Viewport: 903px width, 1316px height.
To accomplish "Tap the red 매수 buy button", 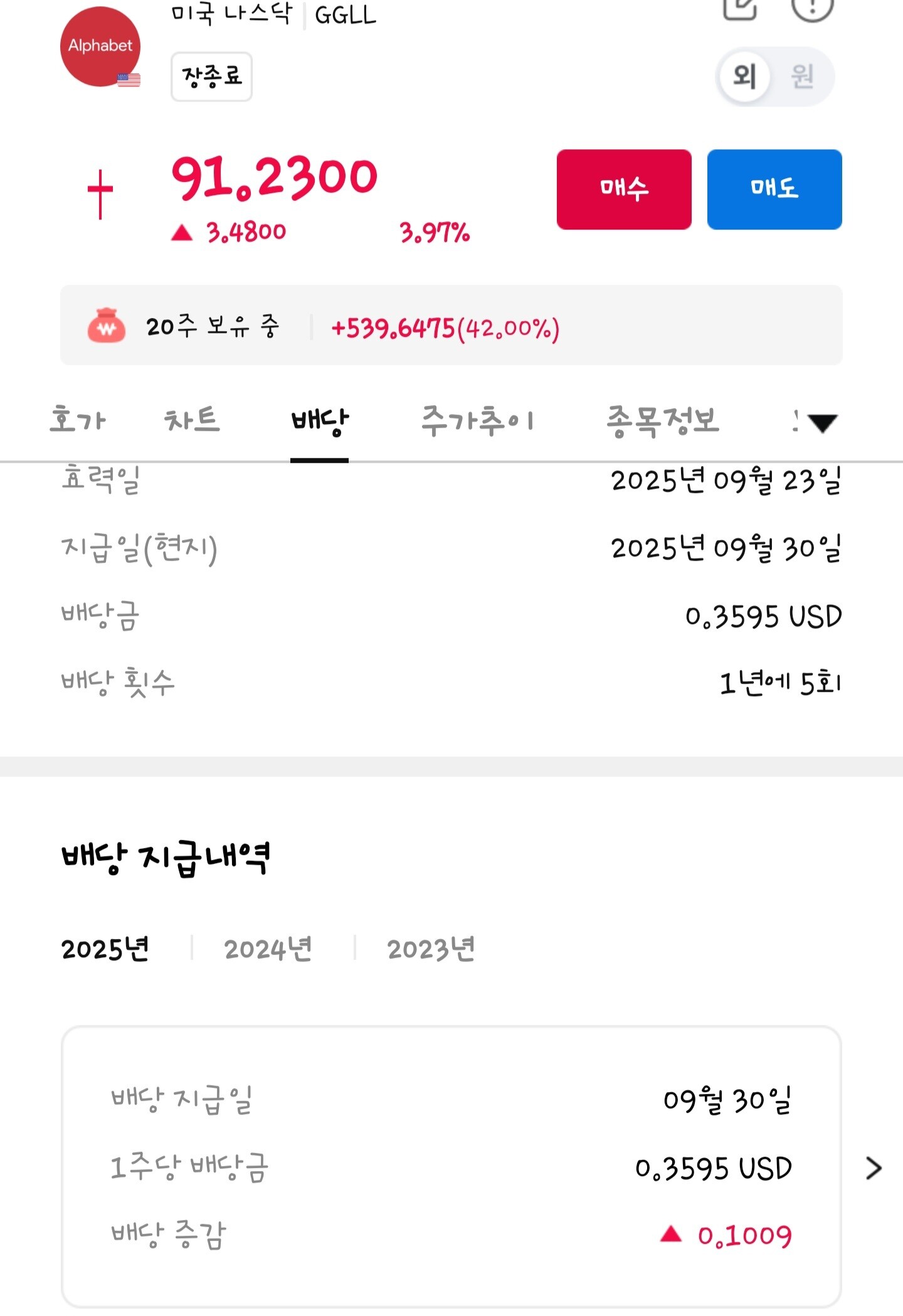I will click(x=624, y=189).
